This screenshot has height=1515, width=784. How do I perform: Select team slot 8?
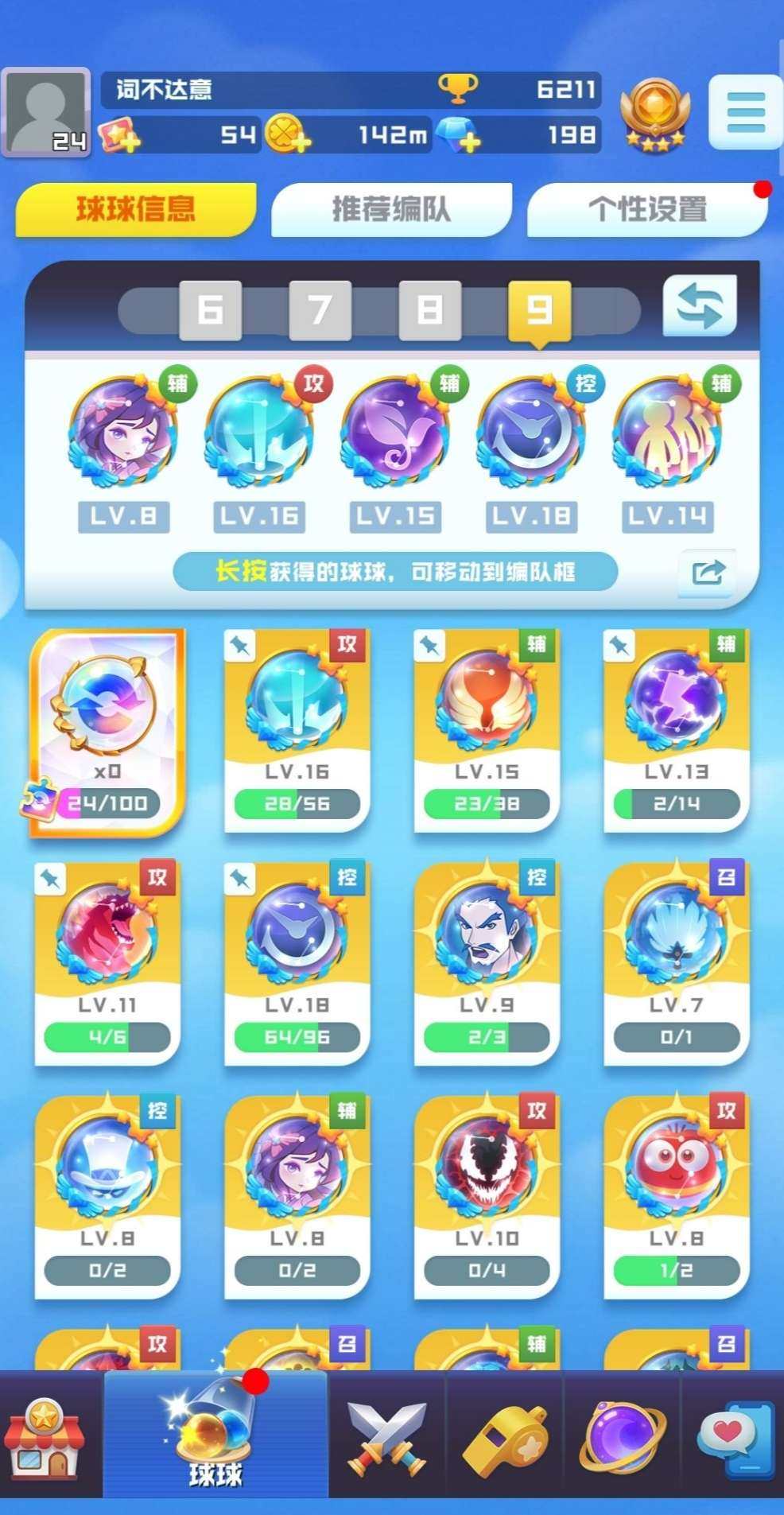(x=429, y=309)
